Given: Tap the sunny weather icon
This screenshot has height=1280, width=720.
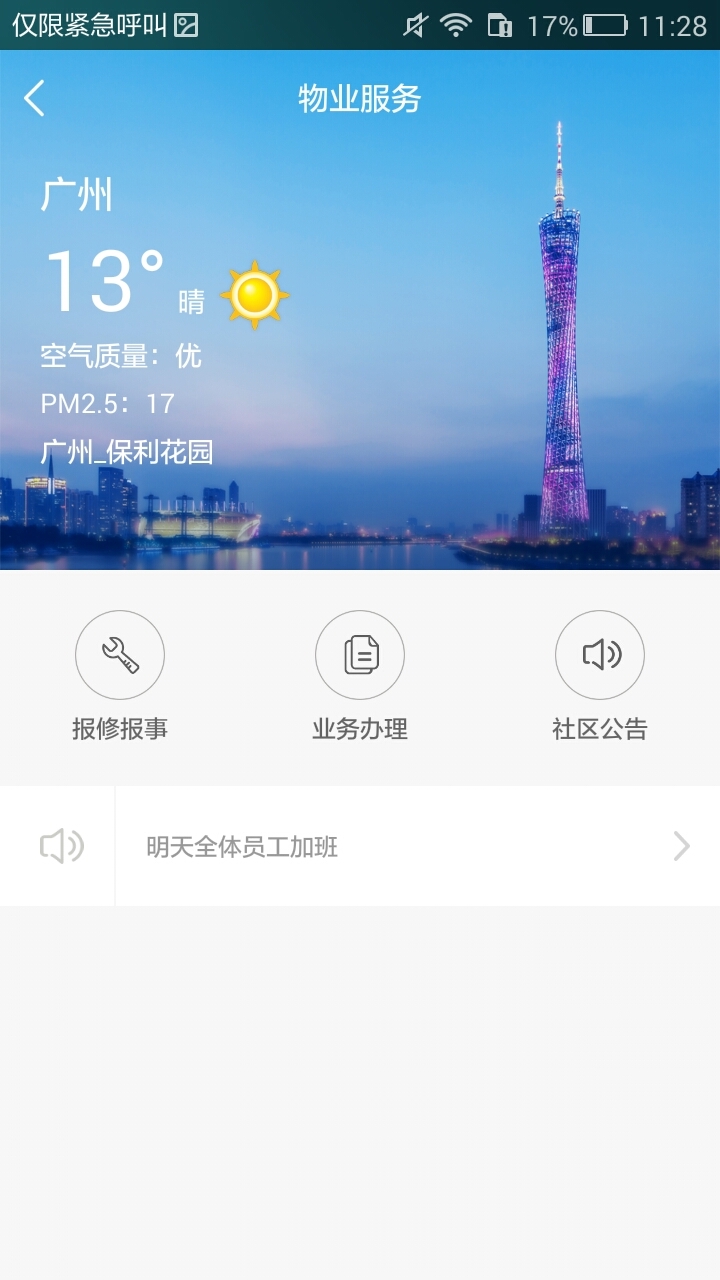Looking at the screenshot, I should click(253, 297).
